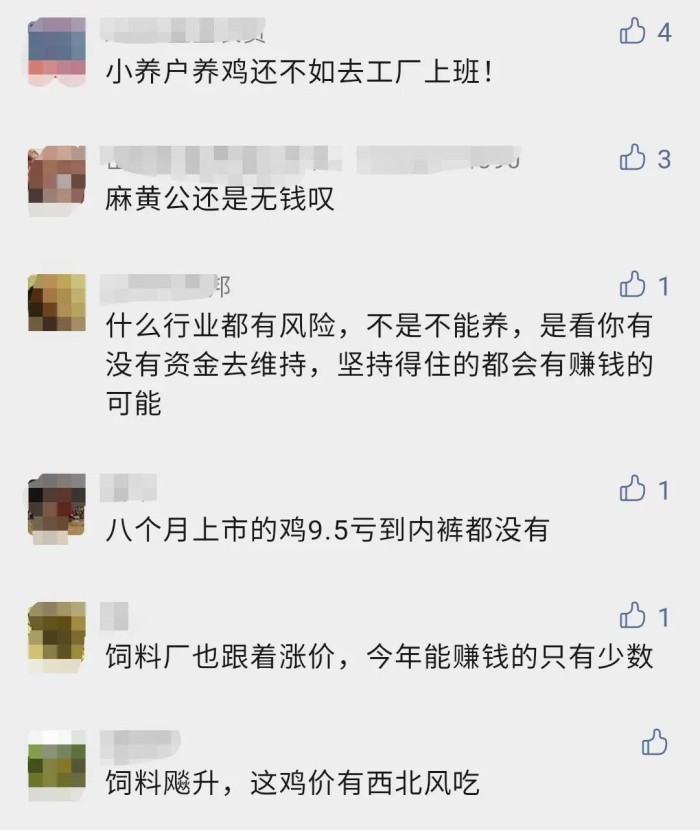This screenshot has height=830, width=700.
Task: Like the comment about 去工厂上班
Action: 633,32
